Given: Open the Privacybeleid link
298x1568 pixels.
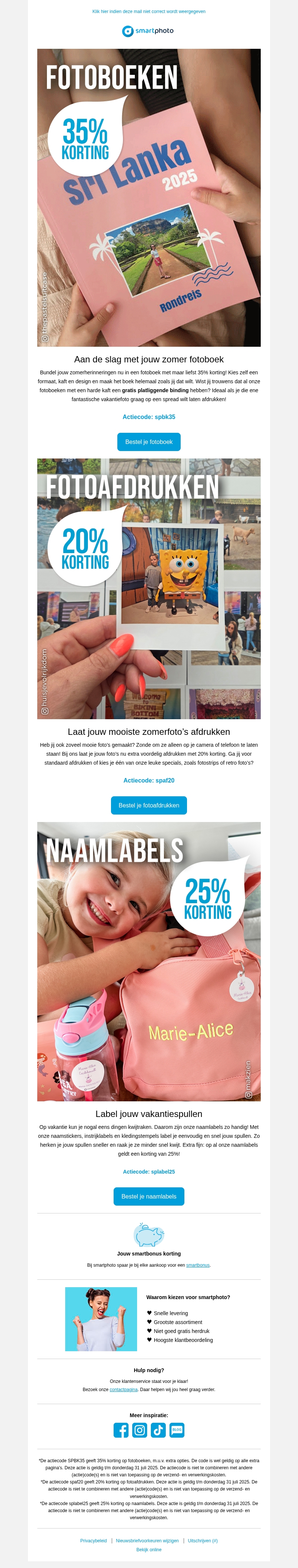Looking at the screenshot, I should (x=93, y=1540).
